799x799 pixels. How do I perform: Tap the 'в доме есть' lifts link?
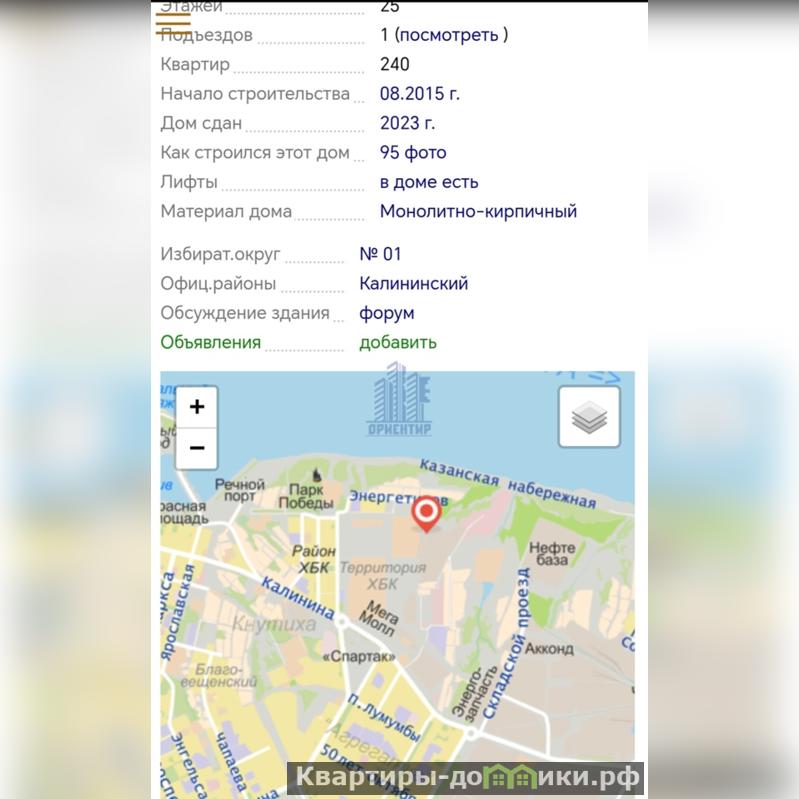(x=428, y=182)
